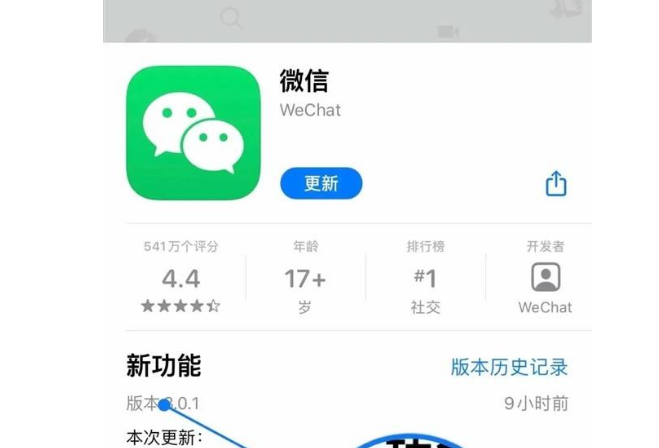Viewport: 659px width, 448px height.
Task: Tap the 更新 button for WeChat
Action: 321,183
